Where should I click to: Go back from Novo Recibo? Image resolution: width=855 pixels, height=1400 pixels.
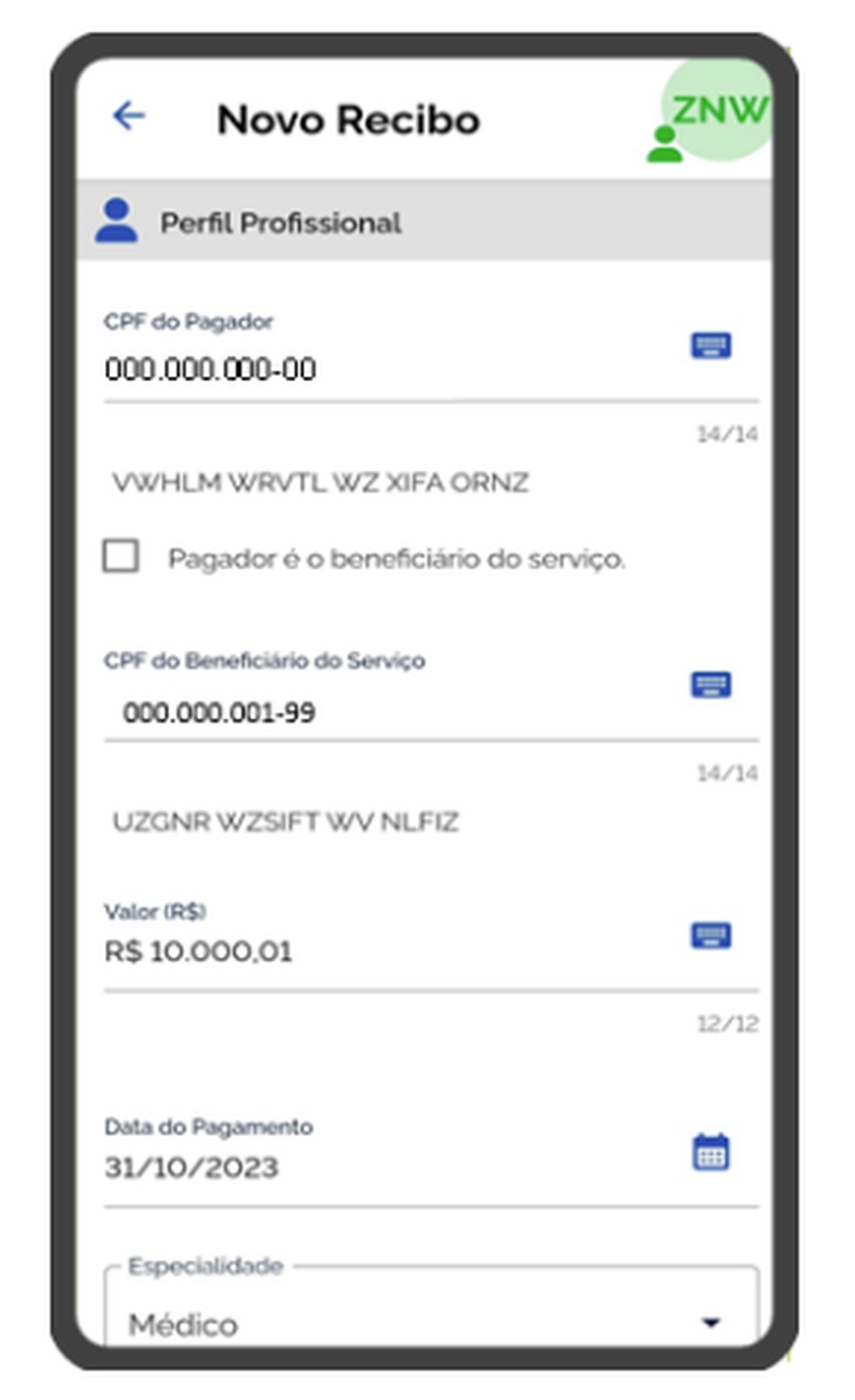[x=129, y=116]
